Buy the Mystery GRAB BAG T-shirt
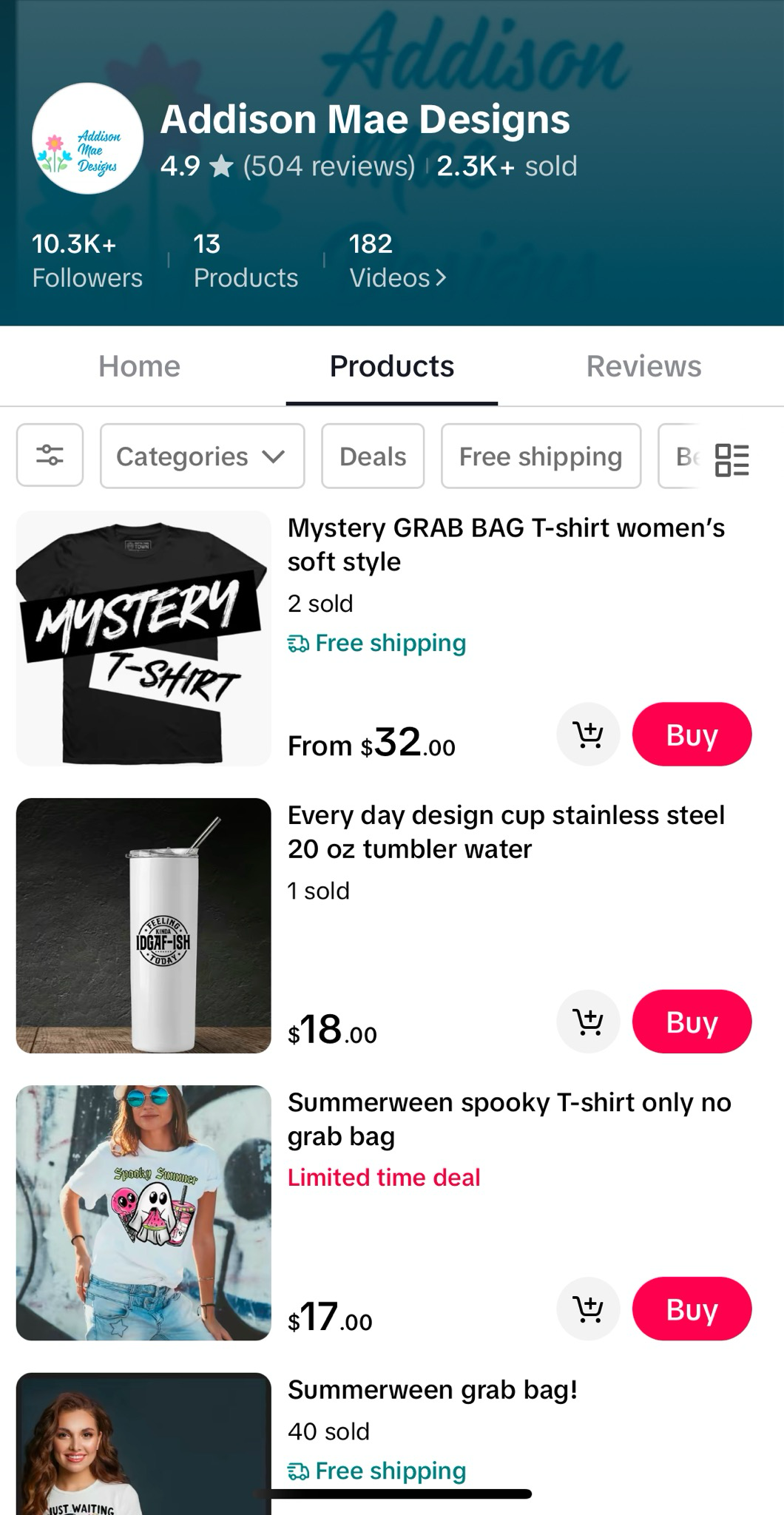The height and width of the screenshot is (1515, 784). pos(692,734)
